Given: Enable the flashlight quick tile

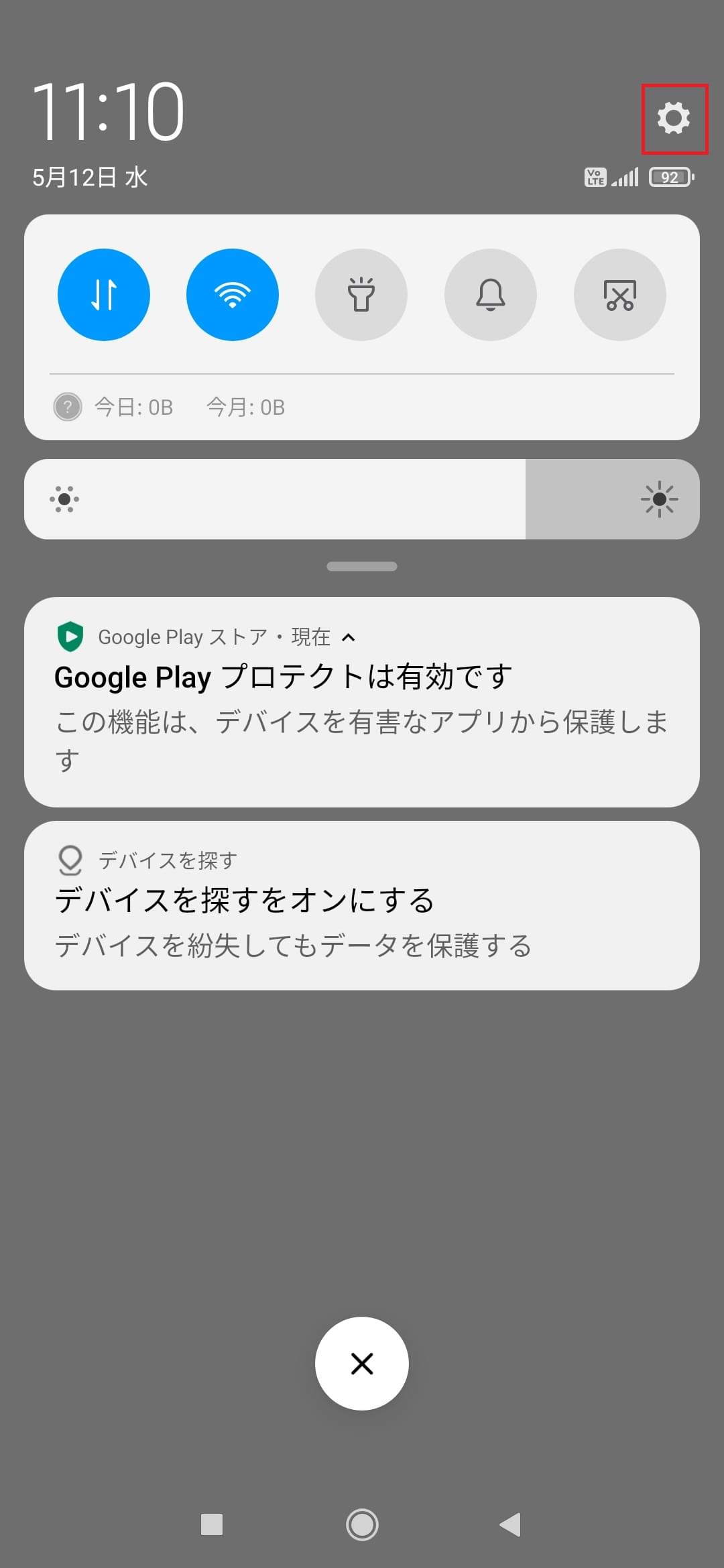Looking at the screenshot, I should [x=361, y=295].
